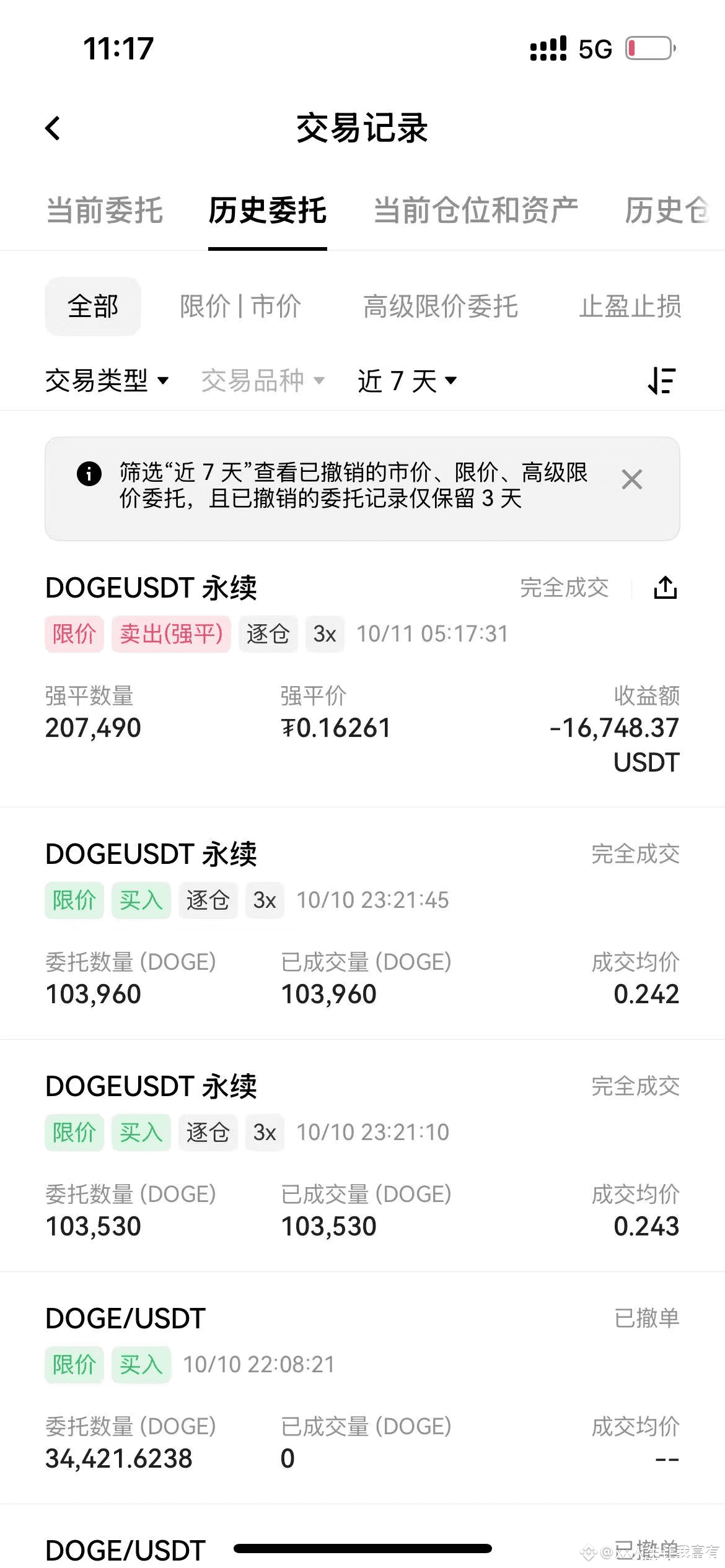Switch to 当前委托 tab

coord(105,211)
